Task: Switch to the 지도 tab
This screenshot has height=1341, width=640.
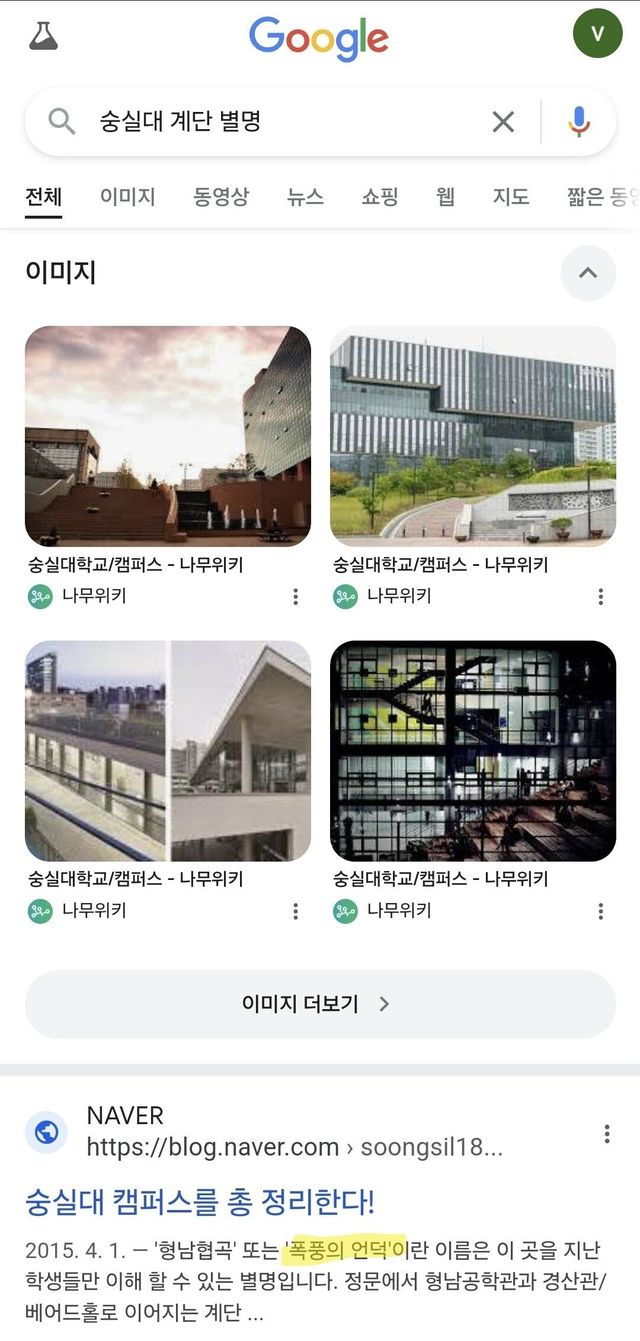Action: point(511,196)
